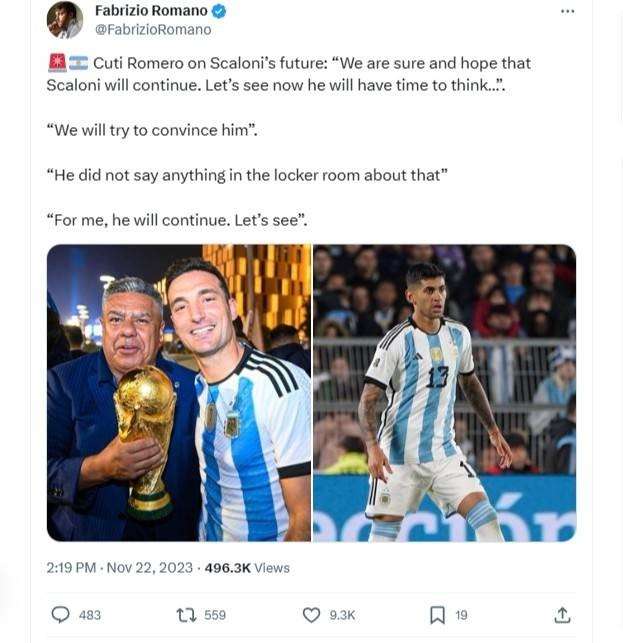Open the photo of player number 13
Image resolution: width=623 pixels, height=643 pixels.
[445, 392]
